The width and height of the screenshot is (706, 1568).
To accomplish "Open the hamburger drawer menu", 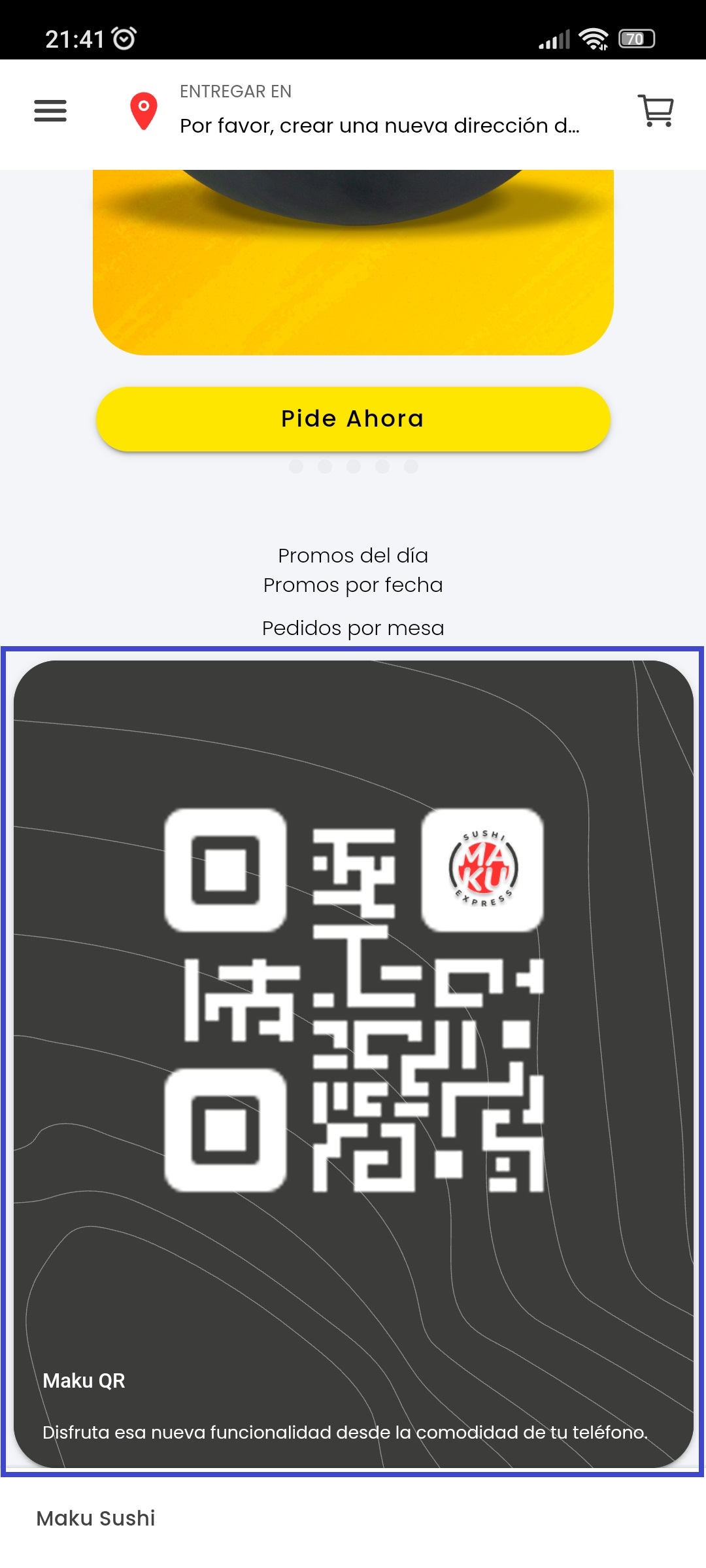I will 50,111.
